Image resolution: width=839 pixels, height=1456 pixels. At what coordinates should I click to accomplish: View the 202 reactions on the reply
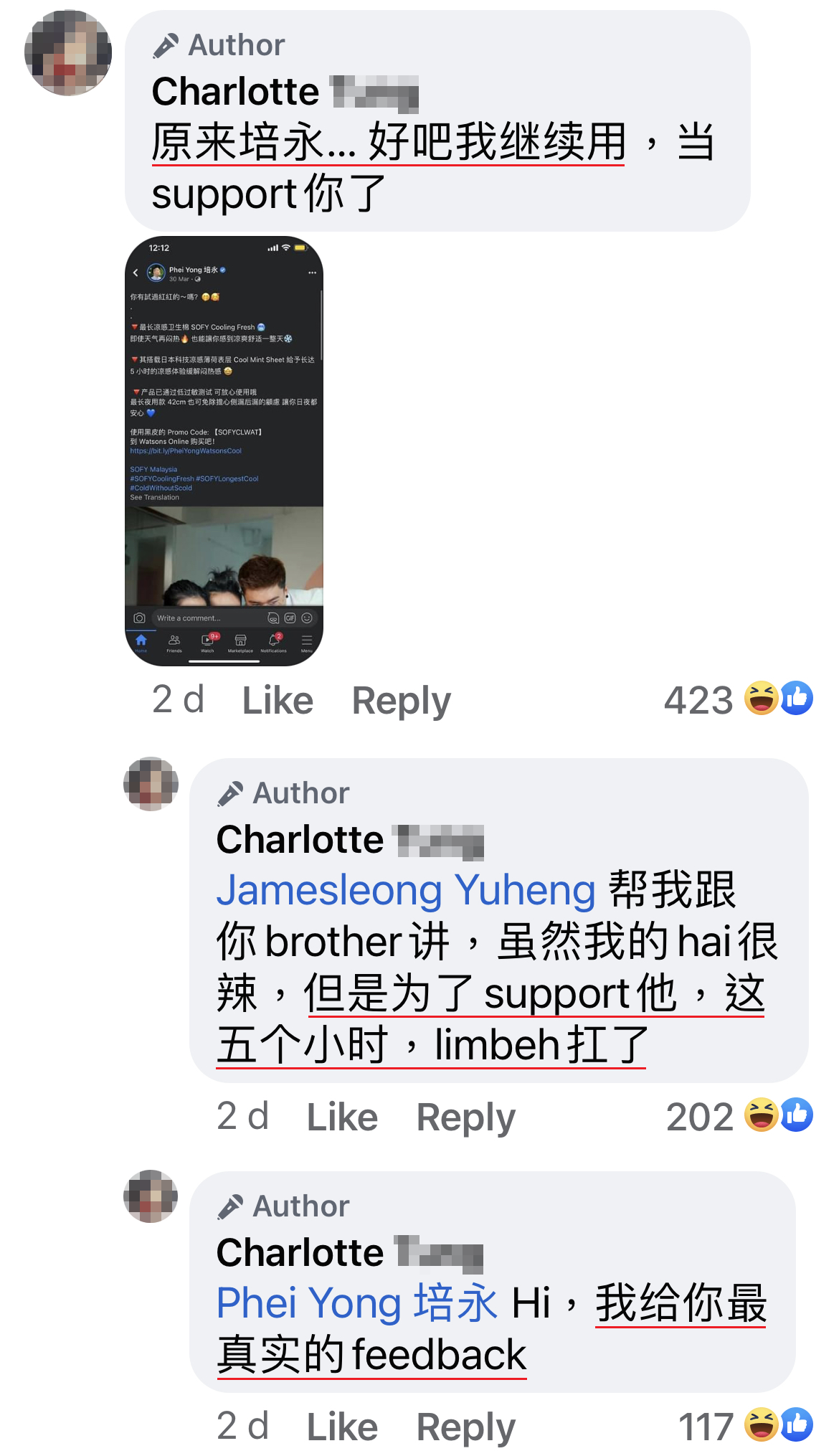739,1116
